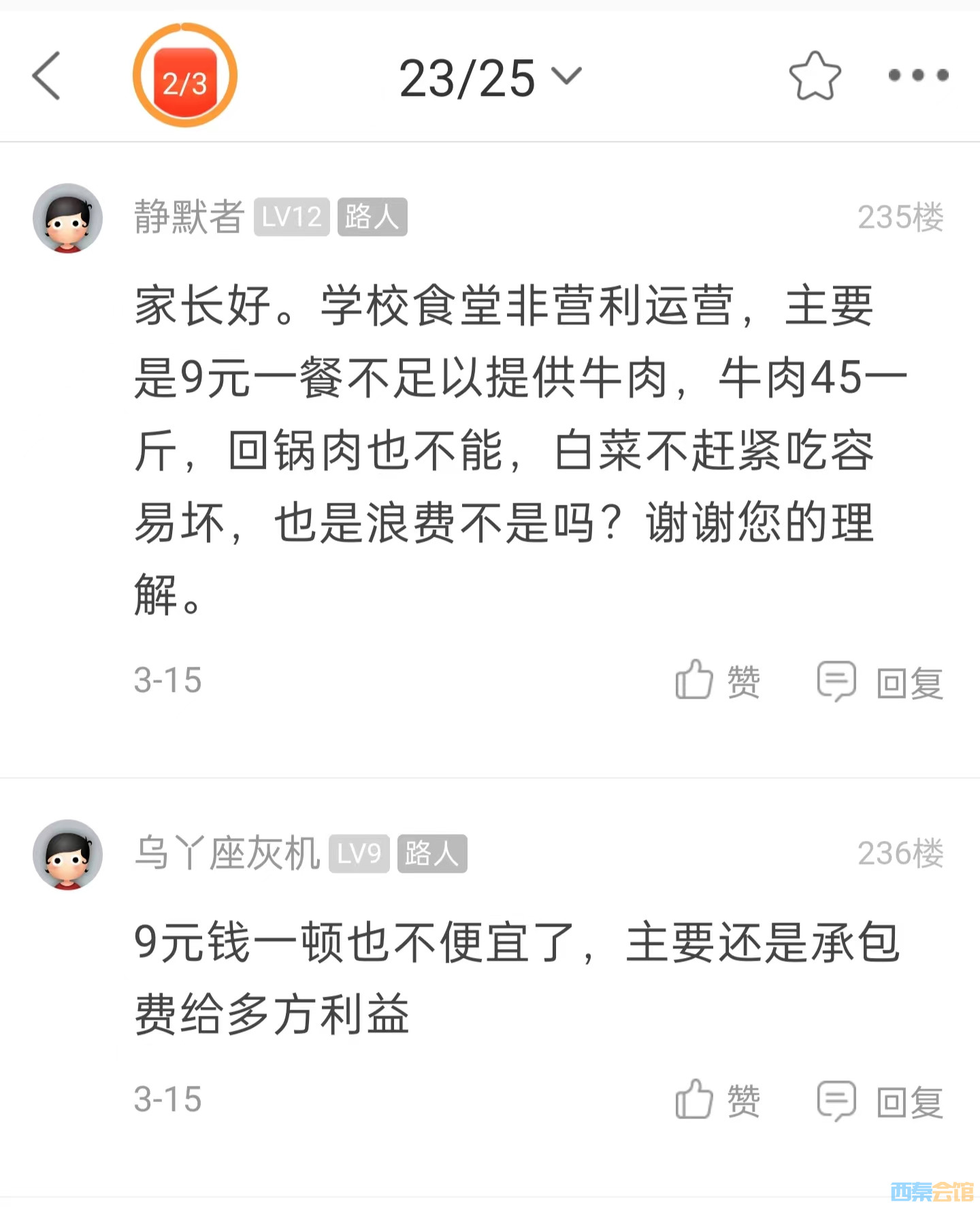The image size is (980, 1207).
Task: Open the username 乌丫座灰机
Action: [x=227, y=853]
